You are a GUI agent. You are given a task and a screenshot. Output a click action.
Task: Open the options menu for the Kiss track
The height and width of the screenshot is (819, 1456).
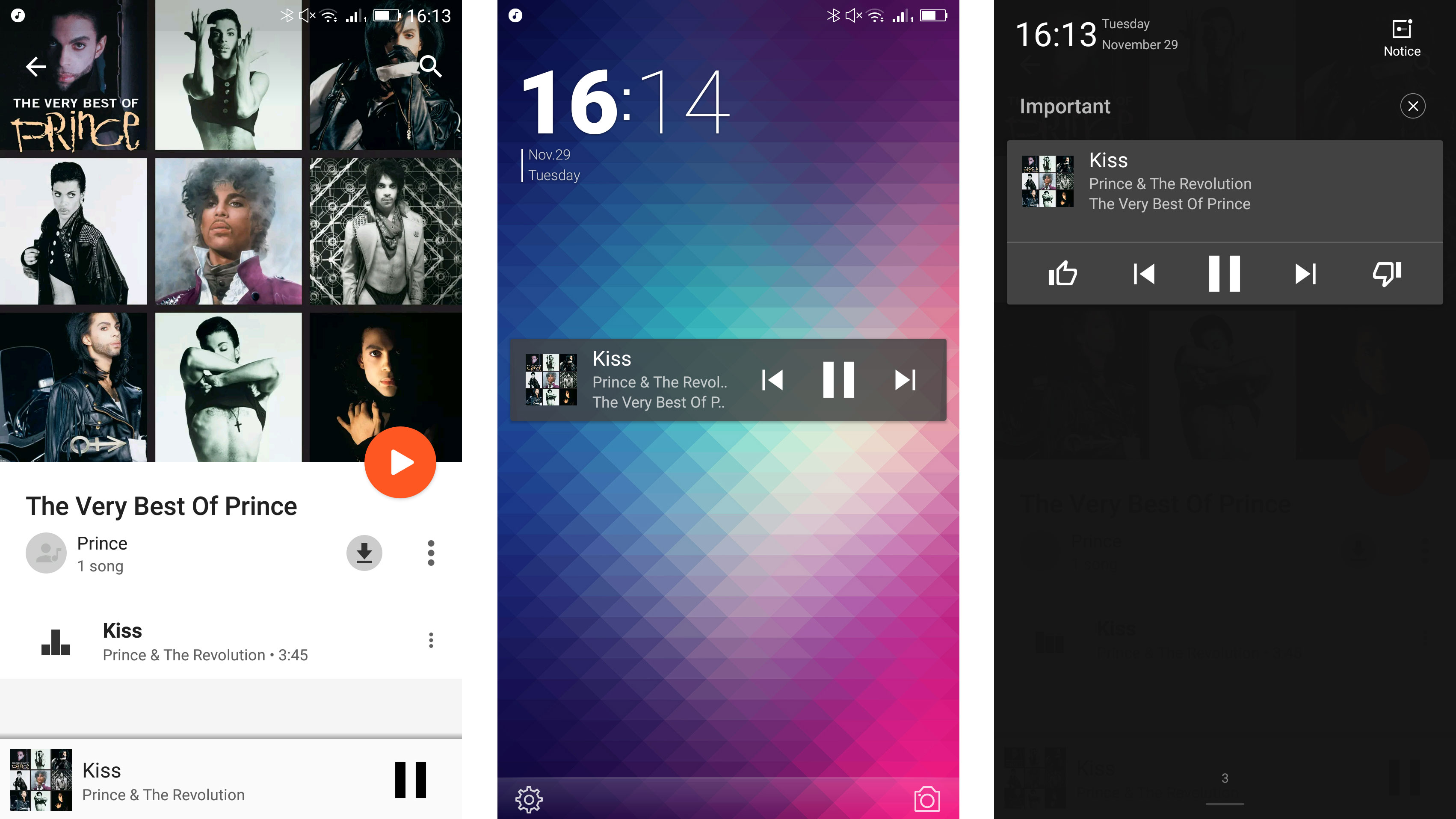(x=431, y=640)
